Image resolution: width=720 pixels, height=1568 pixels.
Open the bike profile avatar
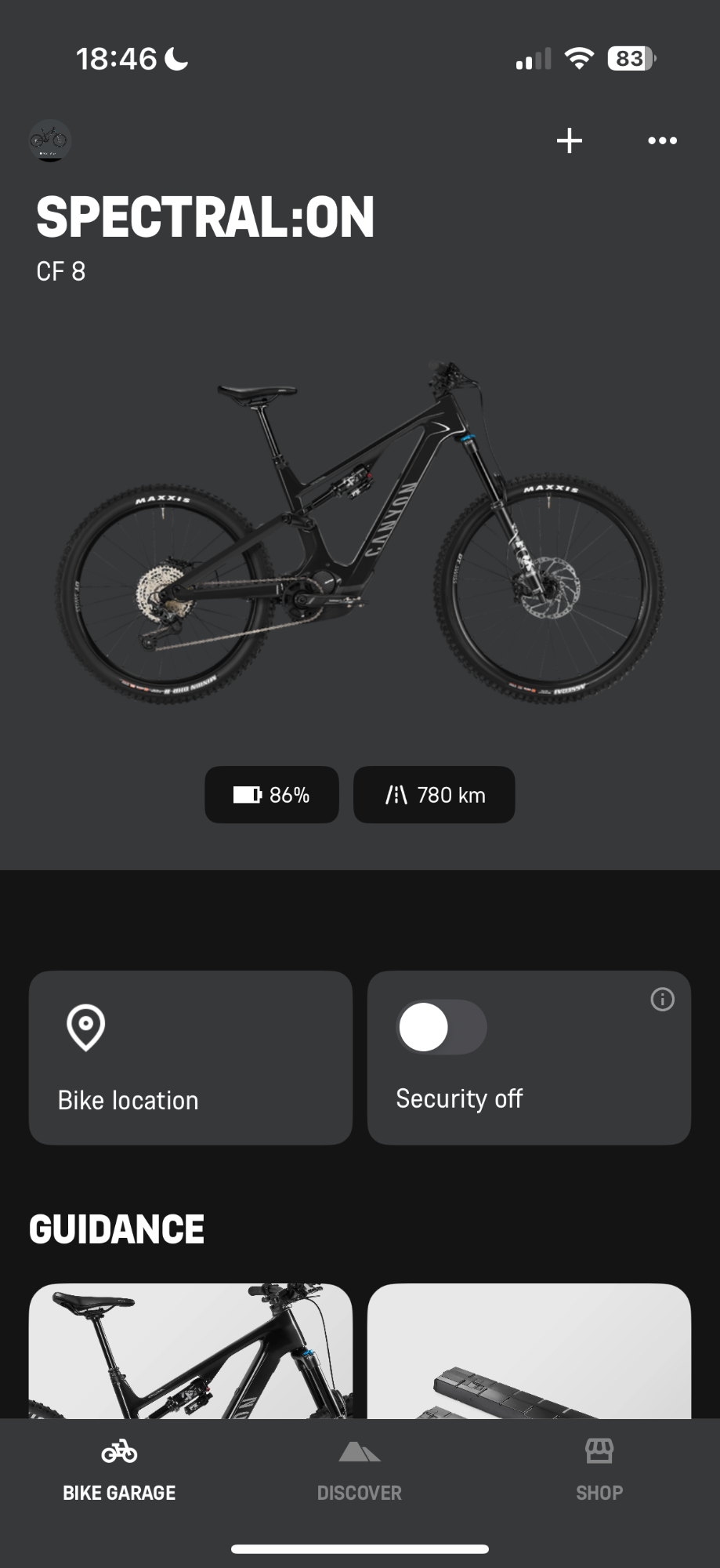tap(49, 141)
